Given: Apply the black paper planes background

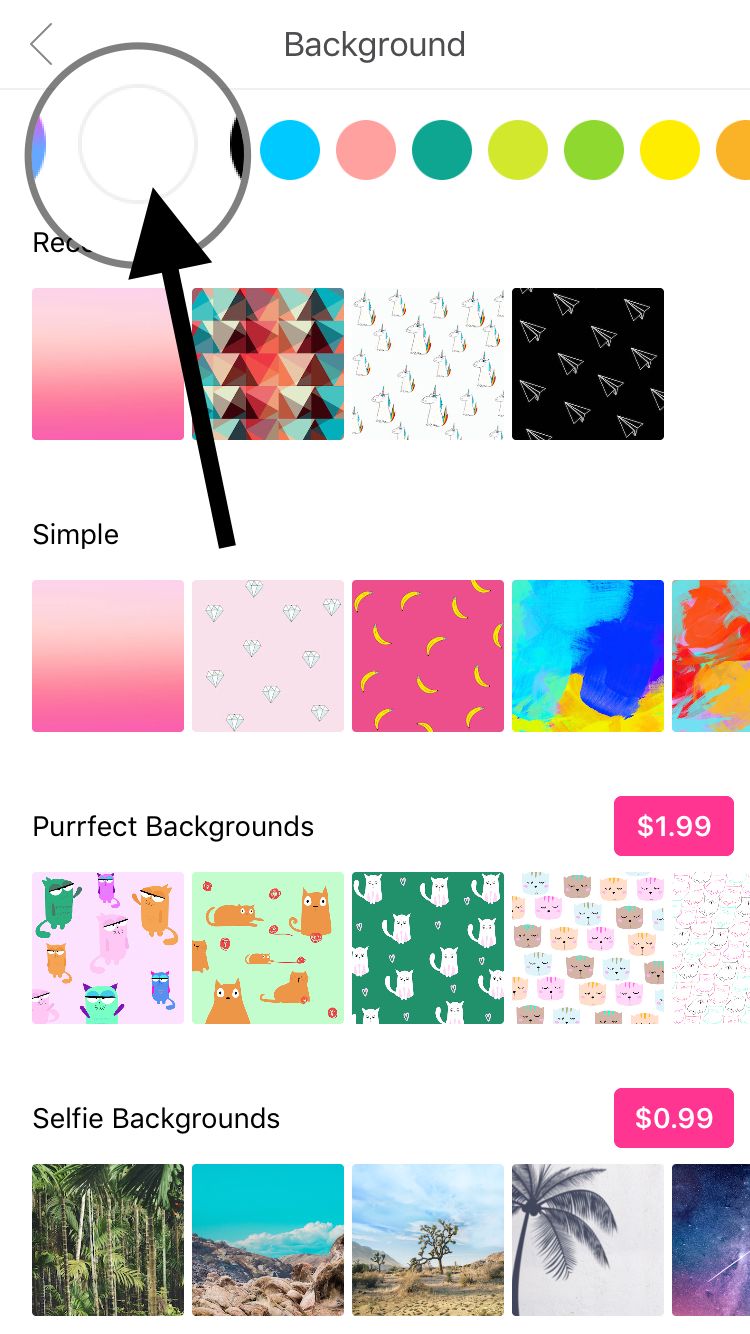Looking at the screenshot, I should click(x=588, y=364).
